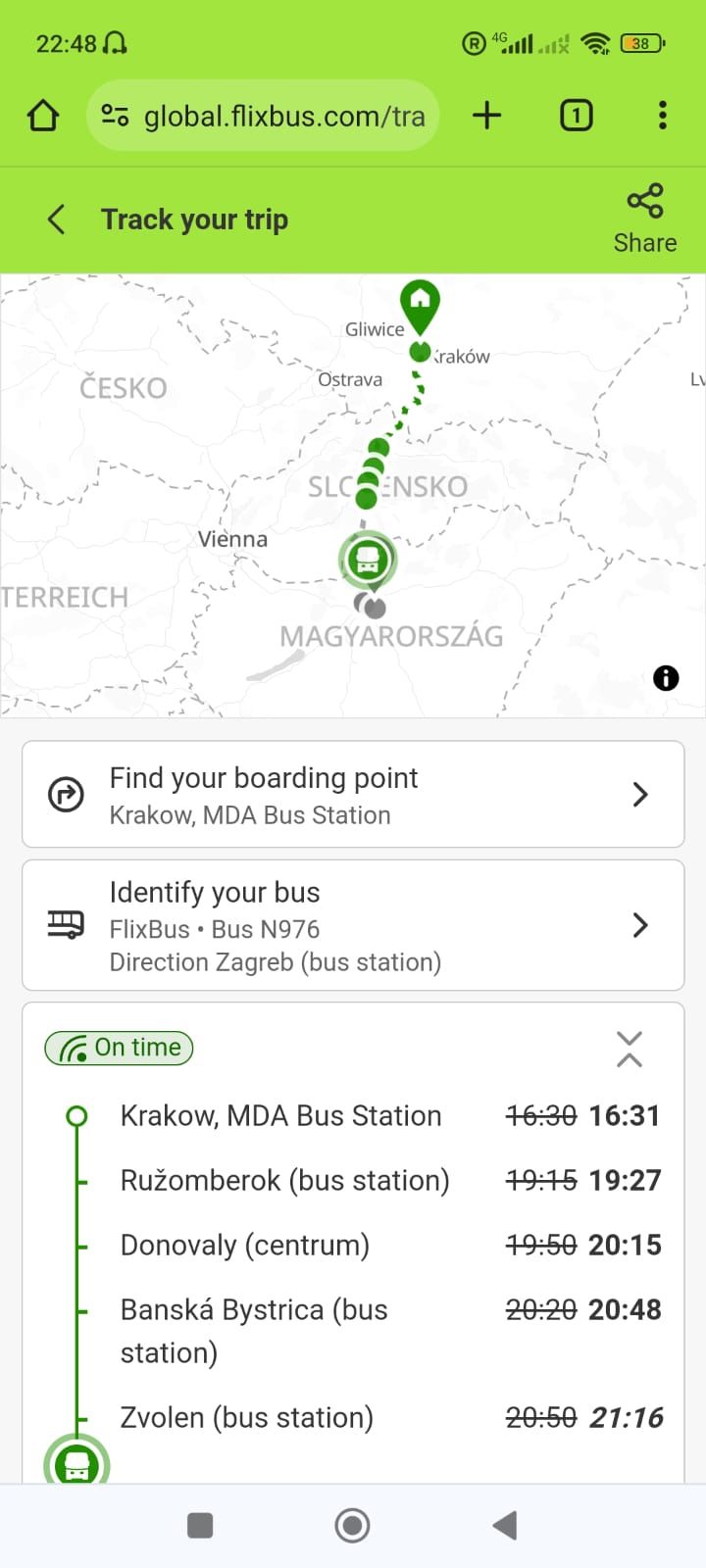
Task: Tap the system home button
Action: [353, 1525]
